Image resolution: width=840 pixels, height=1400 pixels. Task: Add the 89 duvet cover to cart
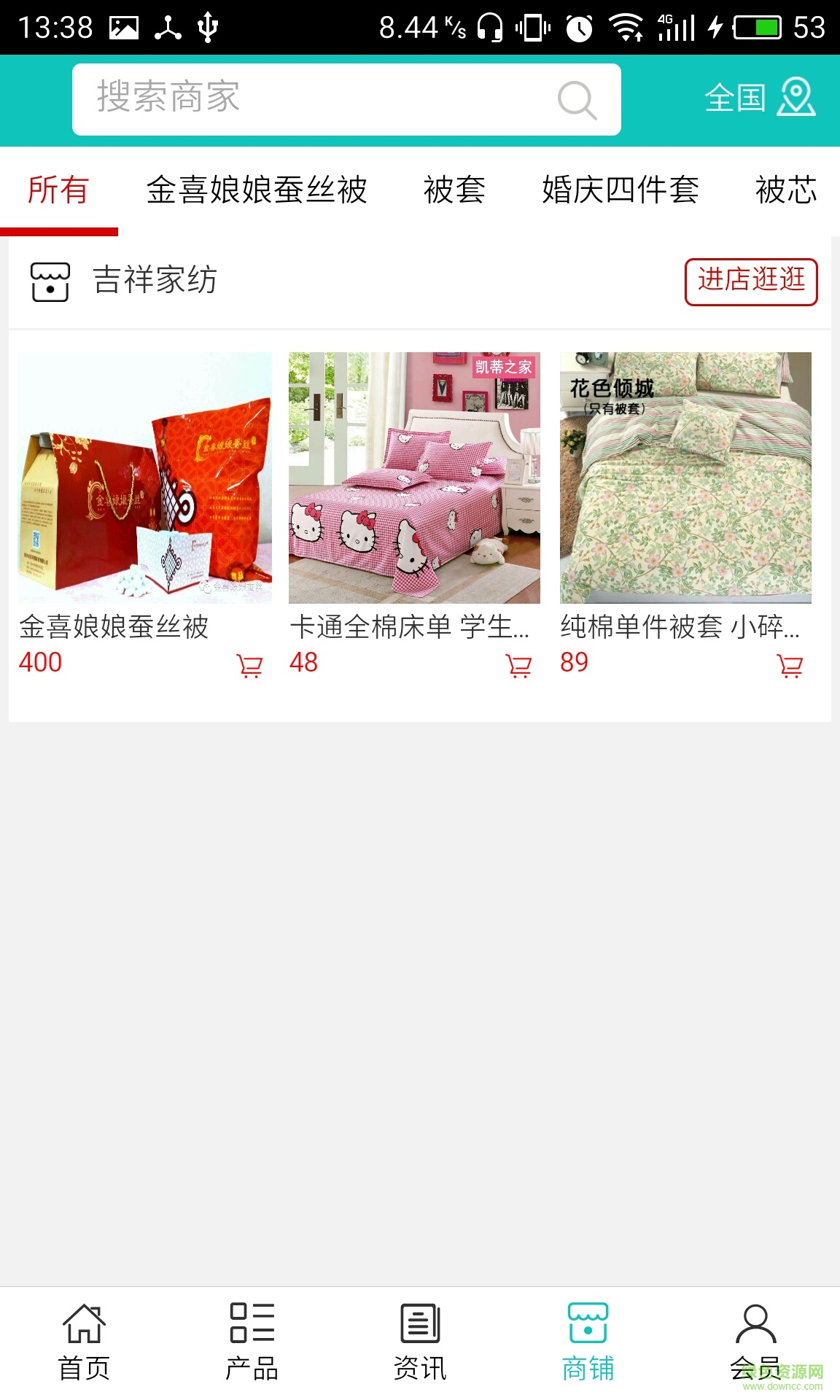click(790, 665)
